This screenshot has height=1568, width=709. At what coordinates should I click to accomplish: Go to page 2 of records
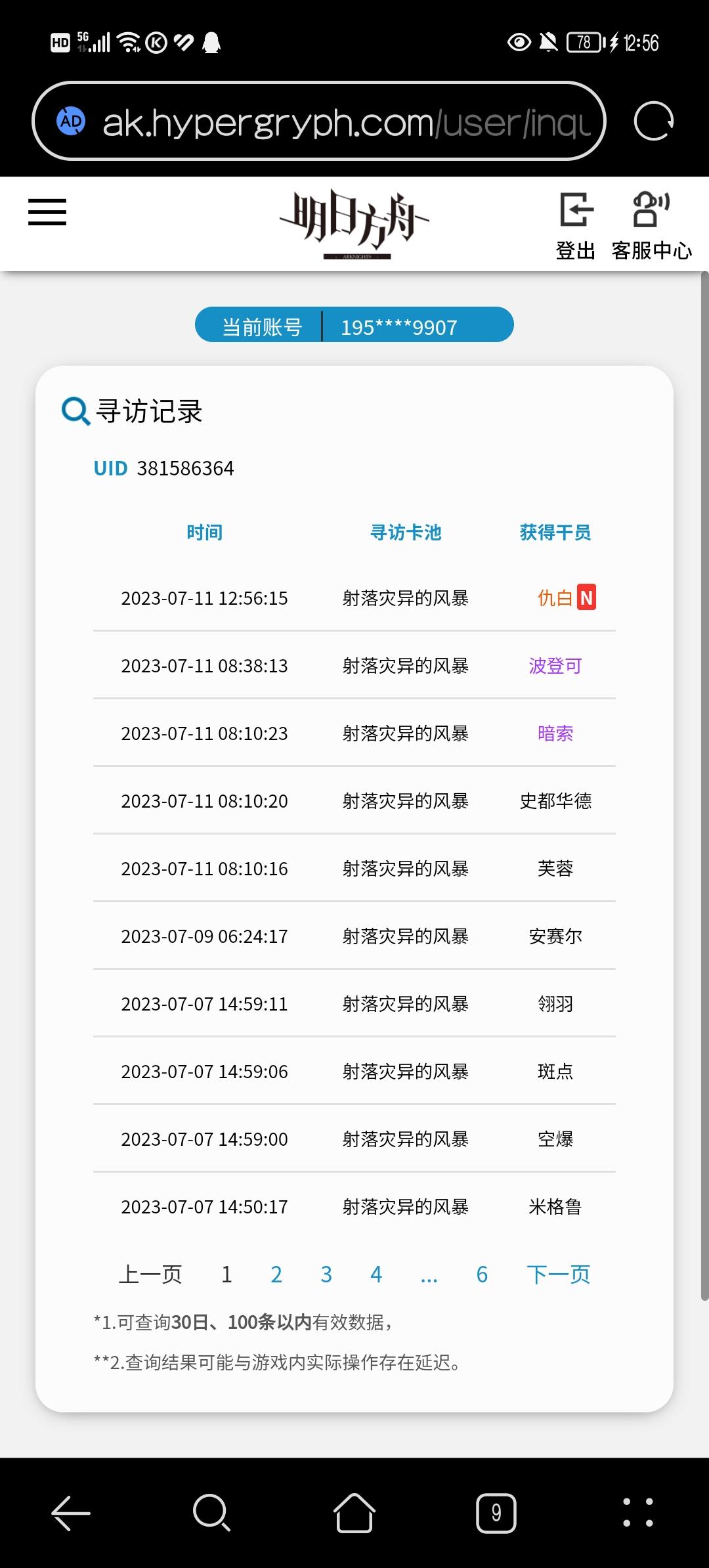pos(276,1274)
